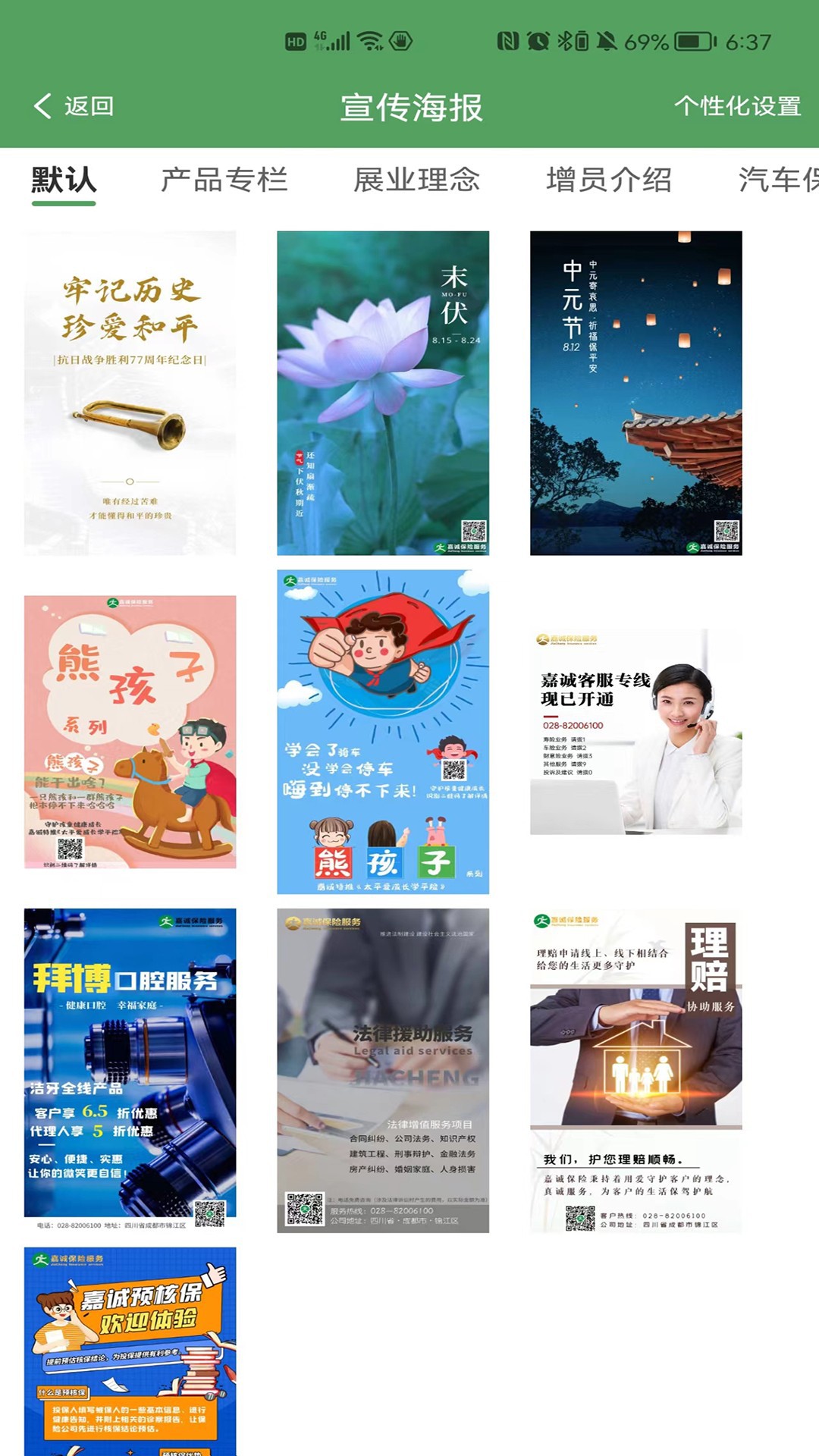Open the 嘉诚客服专线 poster

click(x=635, y=731)
